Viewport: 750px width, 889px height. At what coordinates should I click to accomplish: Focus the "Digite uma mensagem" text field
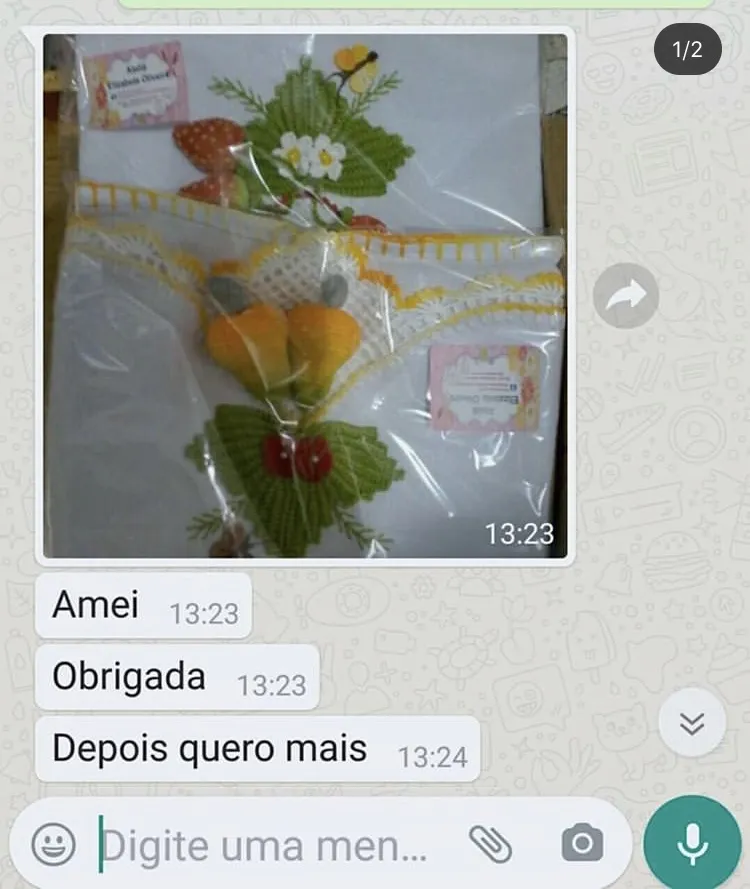pyautogui.click(x=270, y=847)
